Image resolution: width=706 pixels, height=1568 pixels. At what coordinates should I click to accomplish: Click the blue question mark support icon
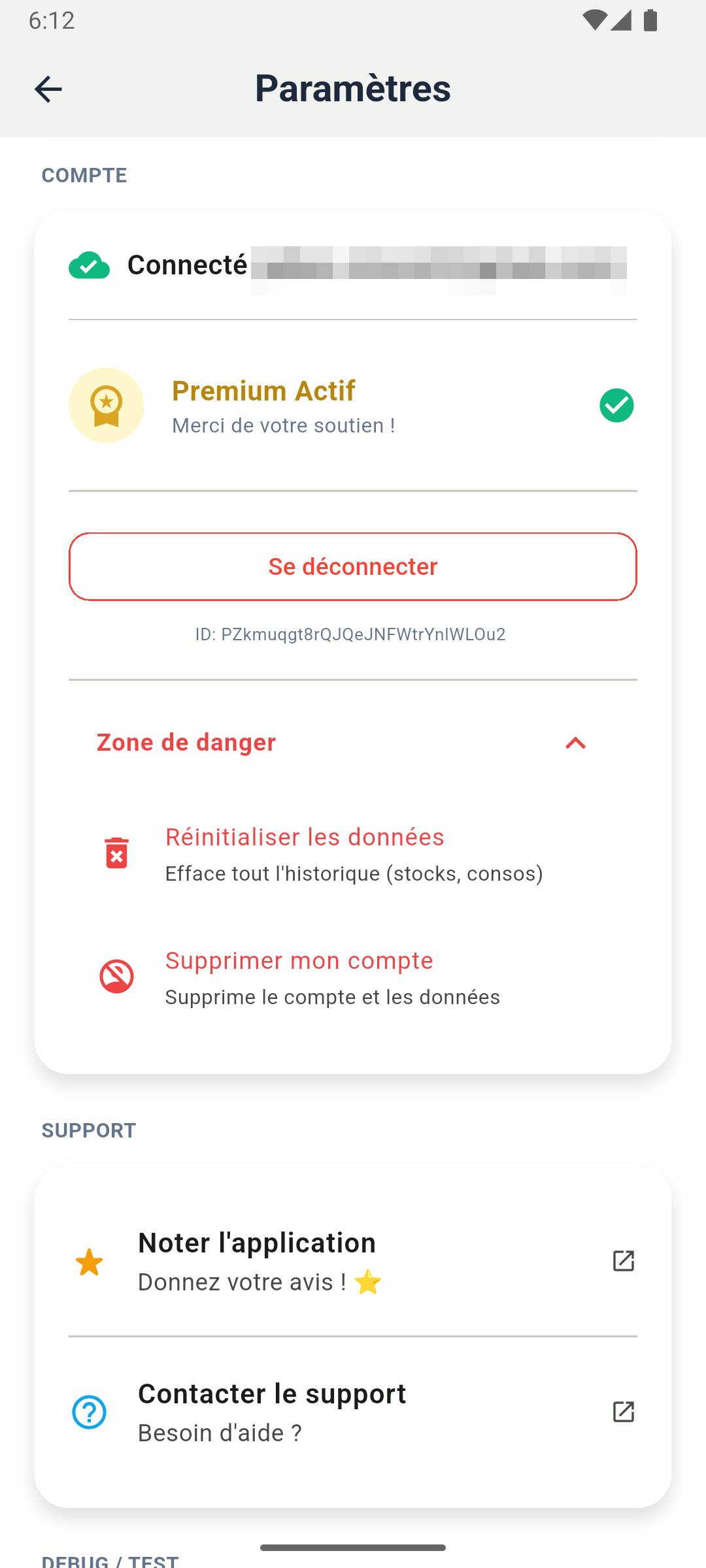[90, 1412]
